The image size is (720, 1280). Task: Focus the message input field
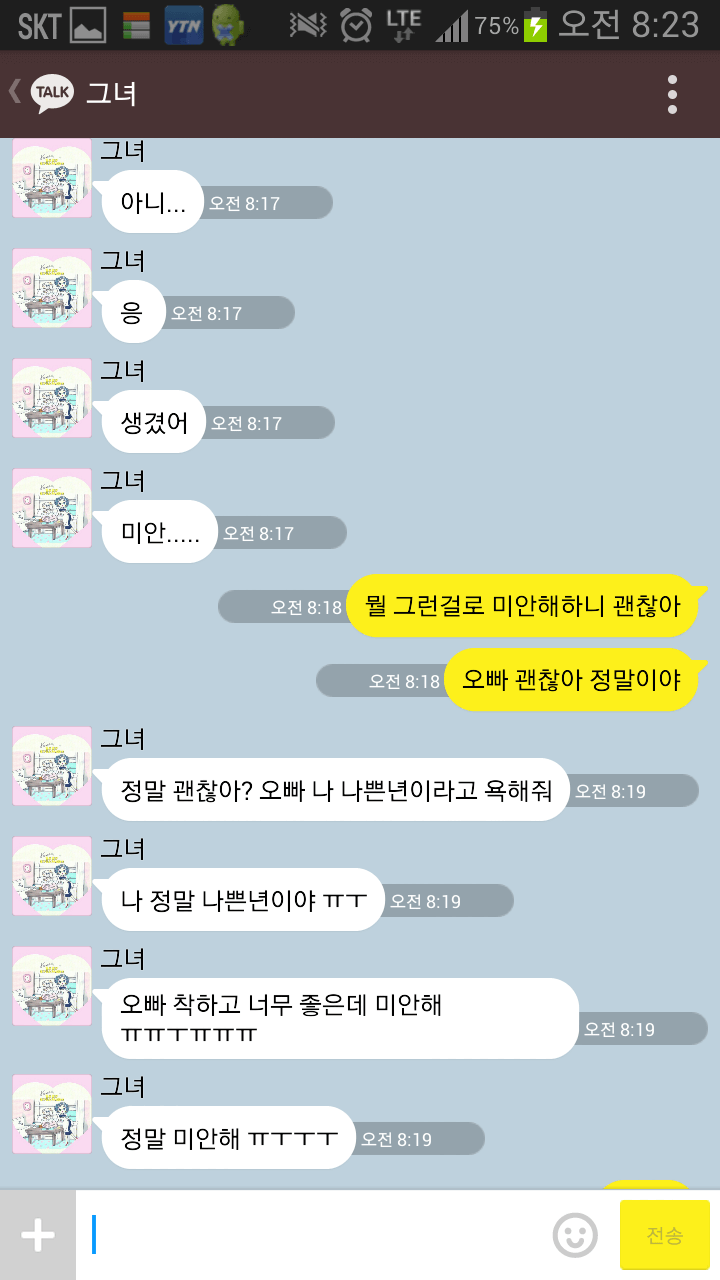click(315, 1235)
